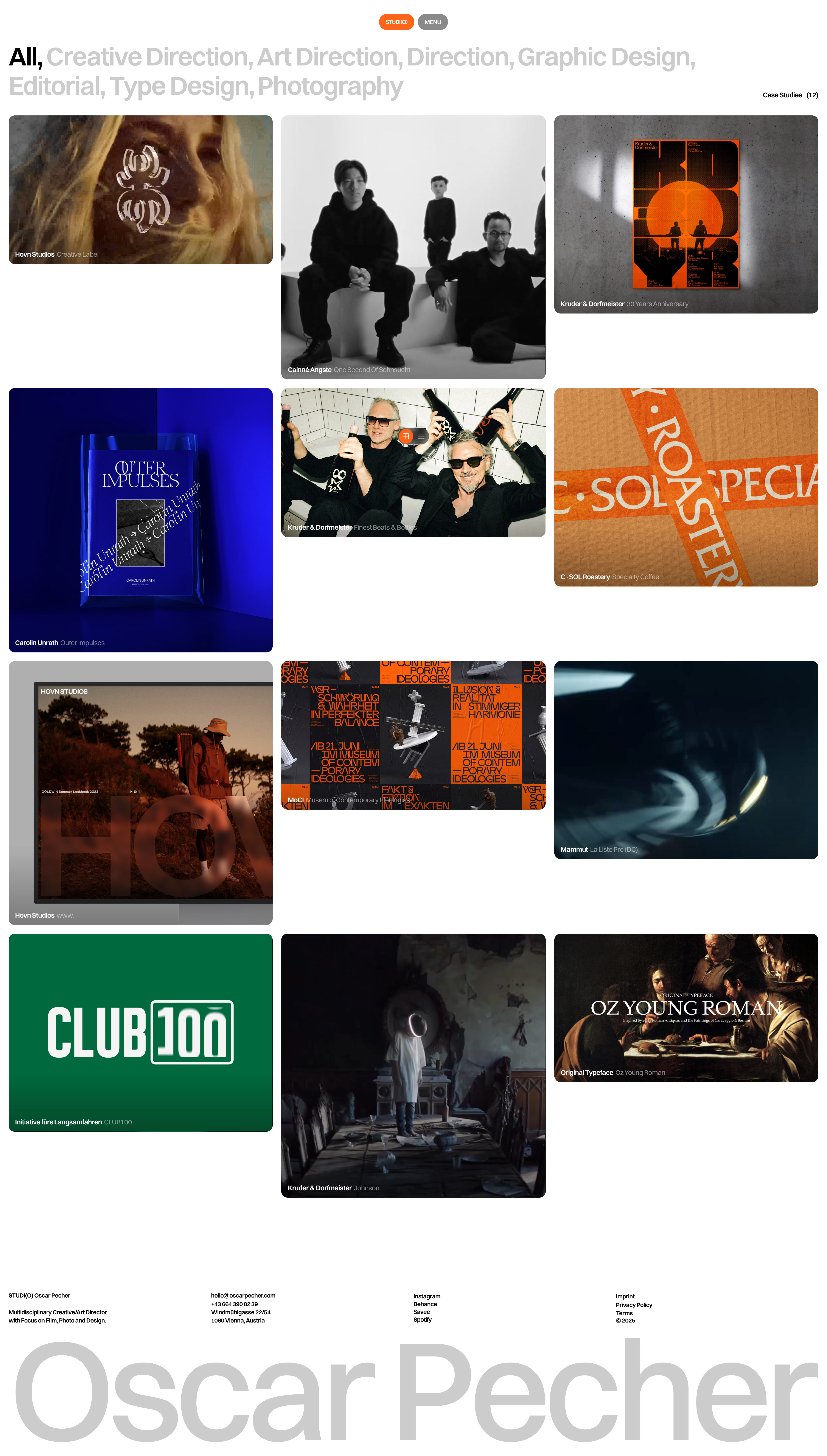This screenshot has height=1456, width=827.
Task: Select the Graphic Design filter
Action: pyautogui.click(x=605, y=57)
